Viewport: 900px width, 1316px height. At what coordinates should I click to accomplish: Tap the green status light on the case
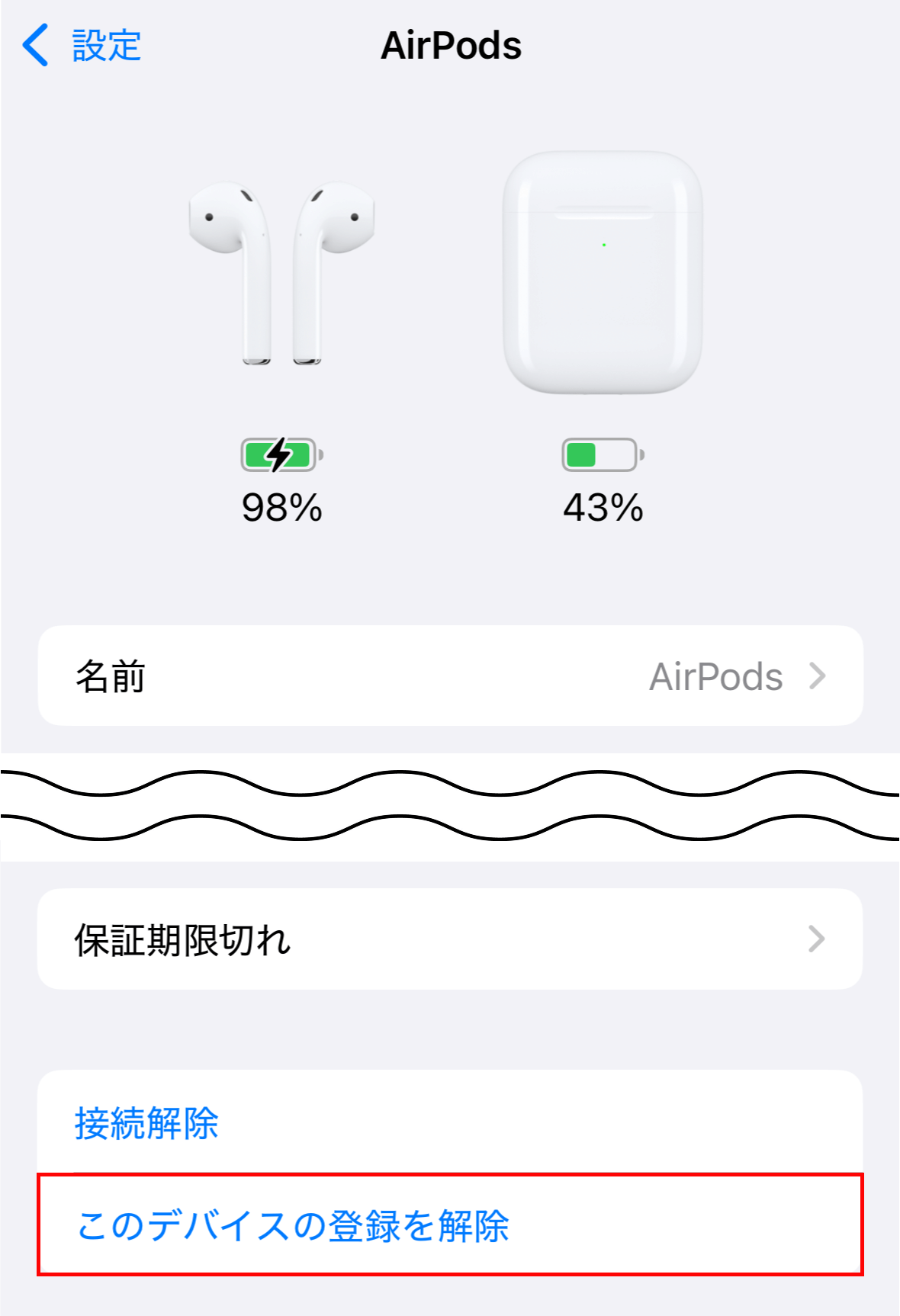pyautogui.click(x=603, y=244)
